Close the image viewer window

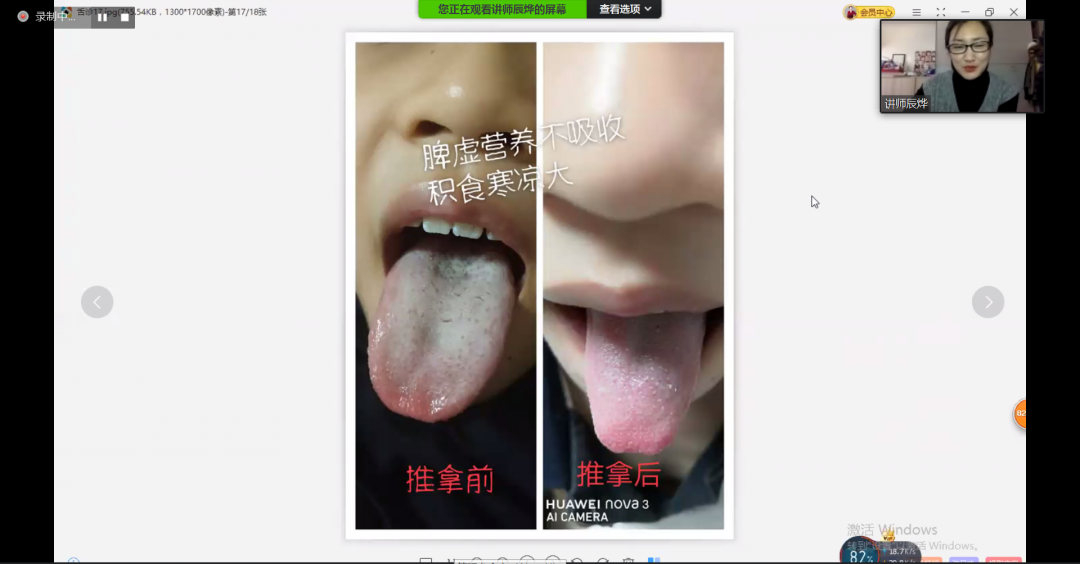[x=1014, y=12]
